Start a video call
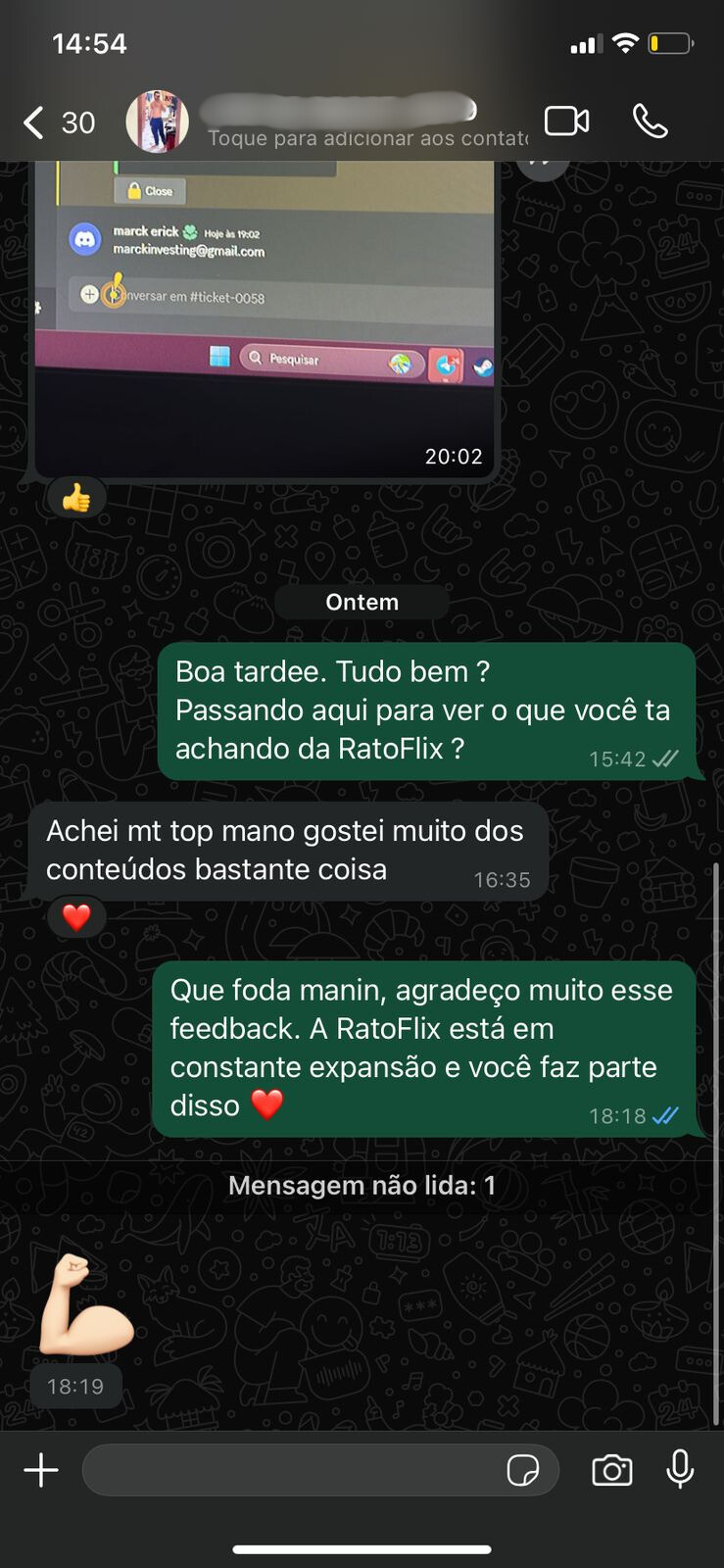Viewport: 724px width, 1568px height. pos(566,122)
